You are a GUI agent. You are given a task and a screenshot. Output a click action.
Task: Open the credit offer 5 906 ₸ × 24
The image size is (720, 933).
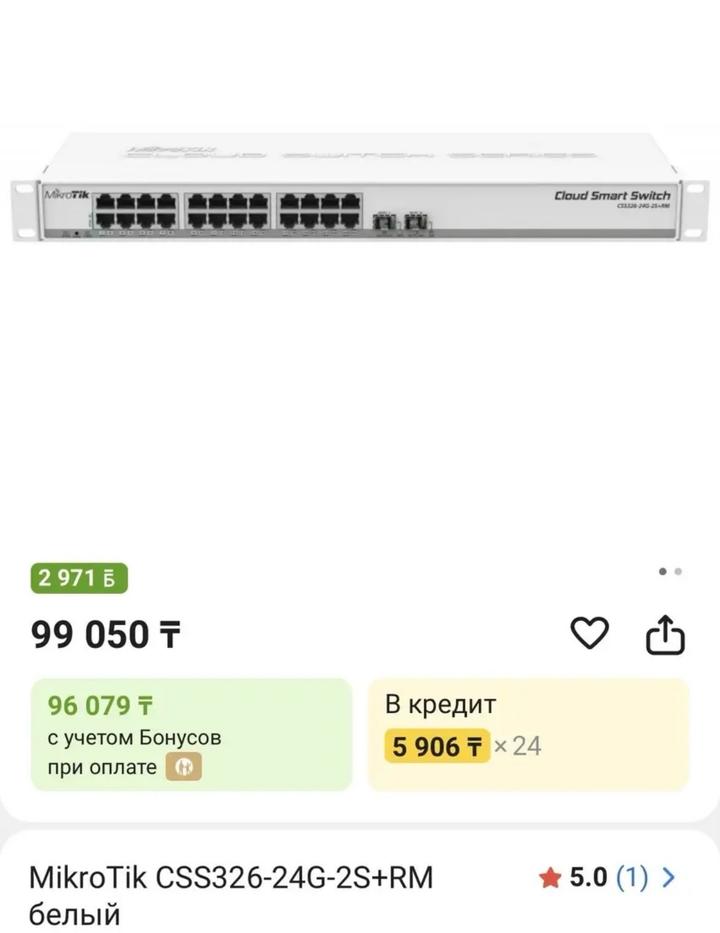click(x=528, y=734)
